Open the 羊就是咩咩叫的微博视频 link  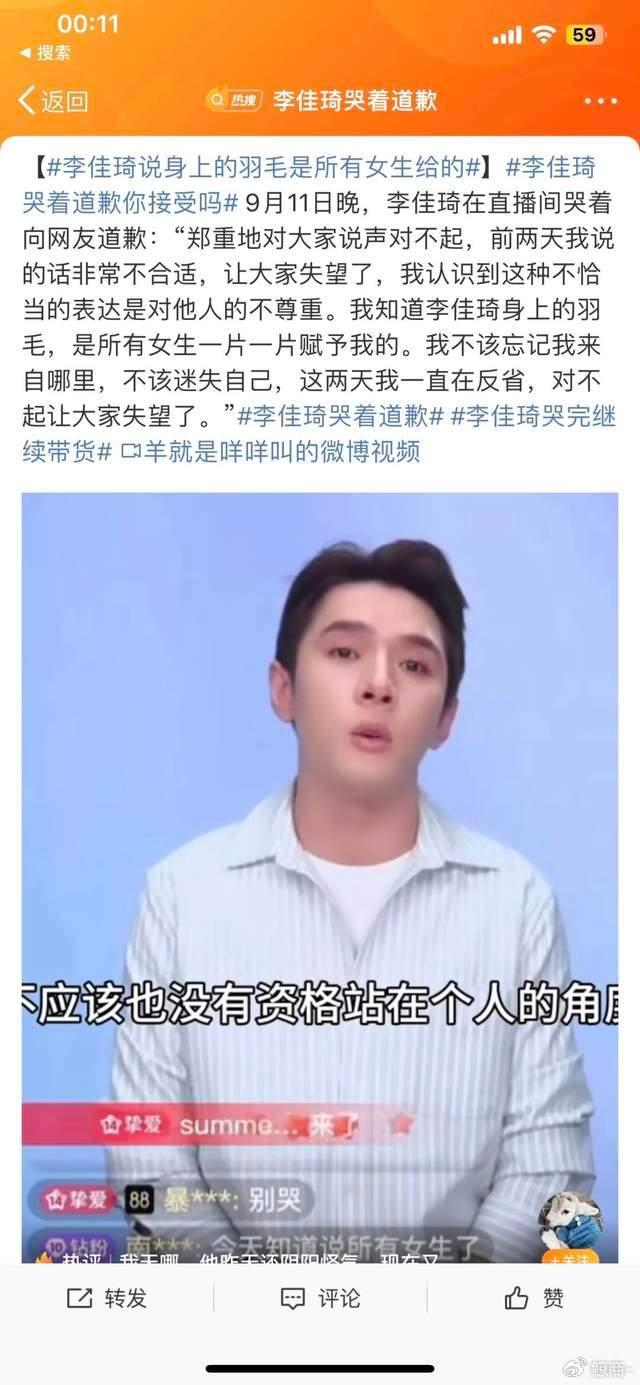point(269,453)
